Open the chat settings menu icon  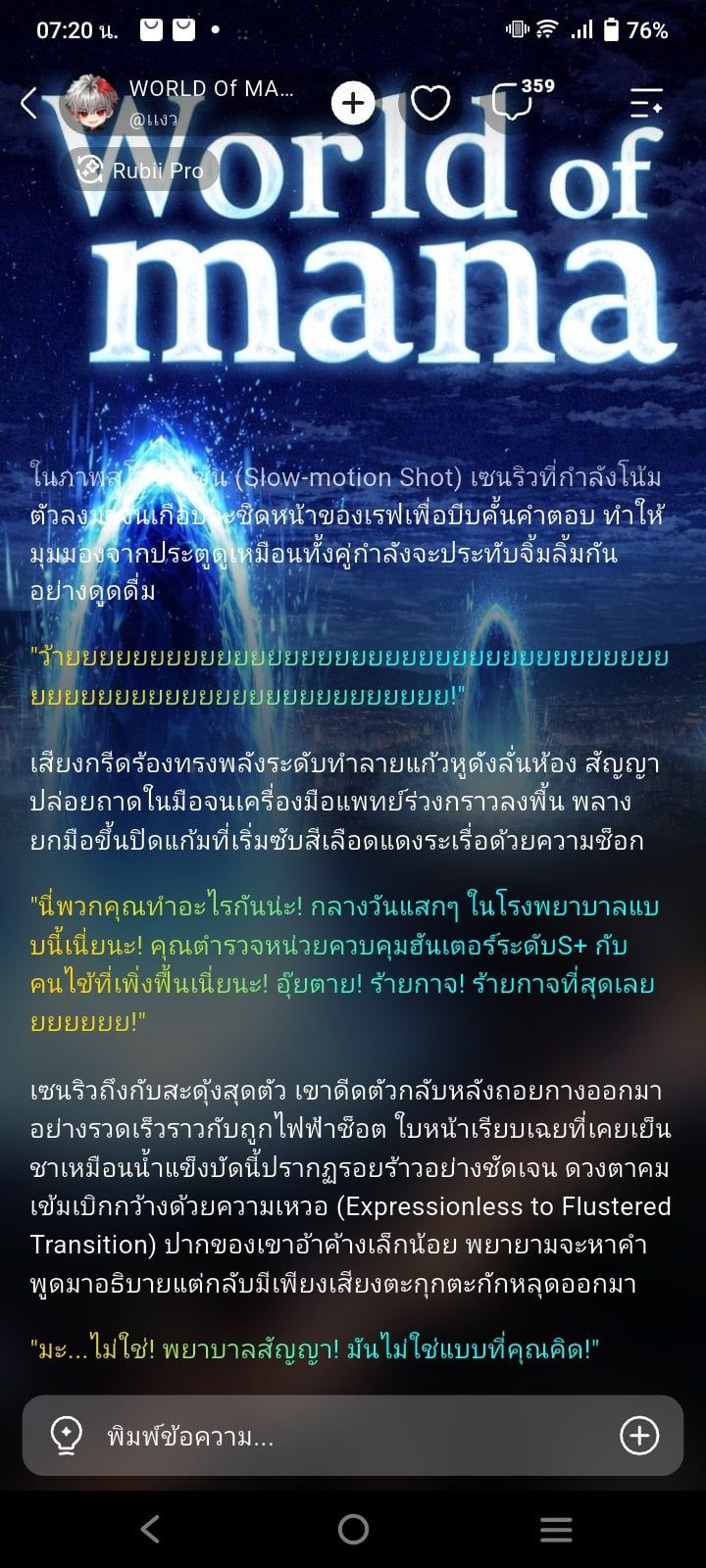(x=646, y=102)
